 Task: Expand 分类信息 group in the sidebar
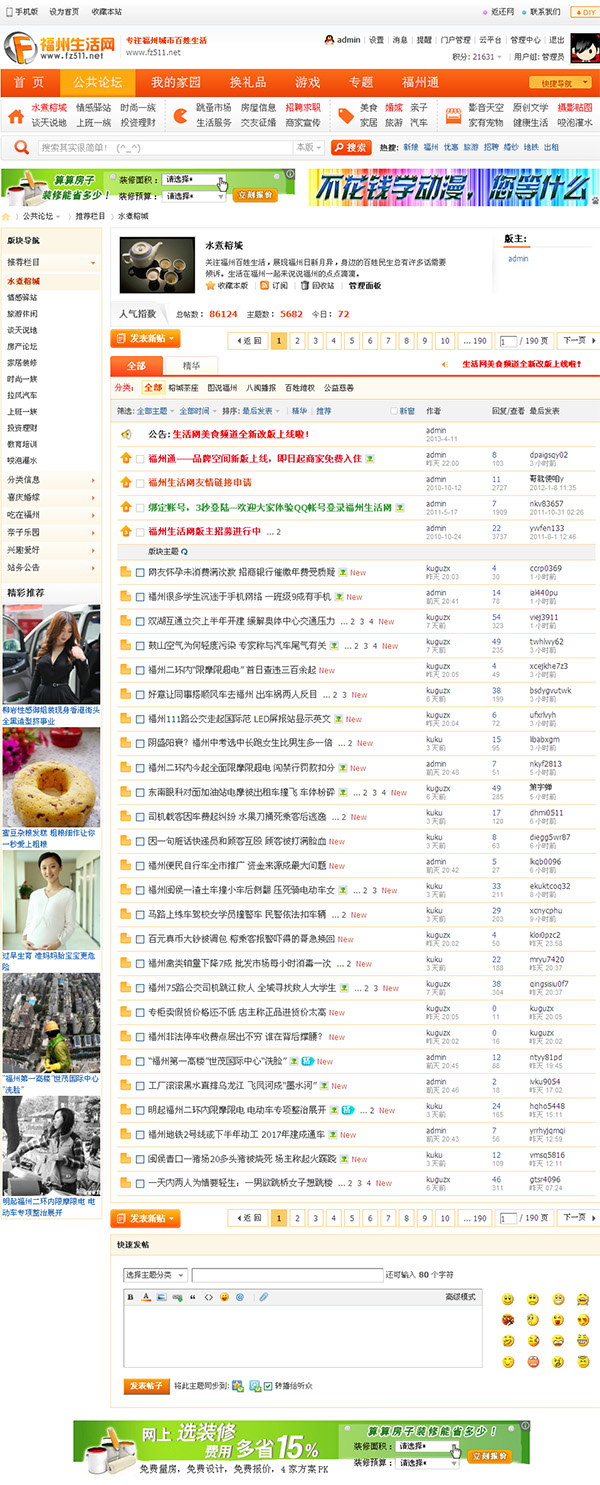(x=25, y=479)
